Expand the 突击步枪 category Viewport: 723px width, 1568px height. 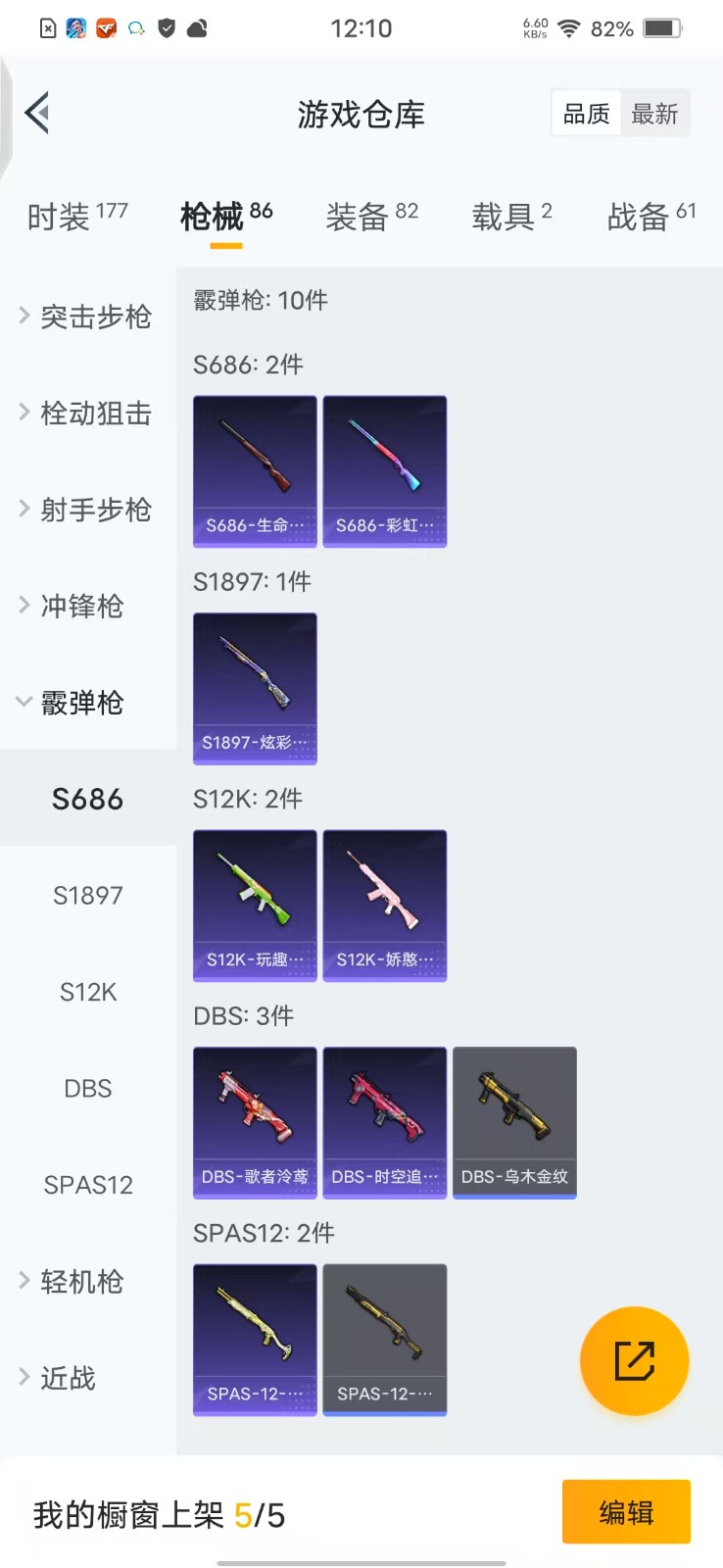[86, 317]
